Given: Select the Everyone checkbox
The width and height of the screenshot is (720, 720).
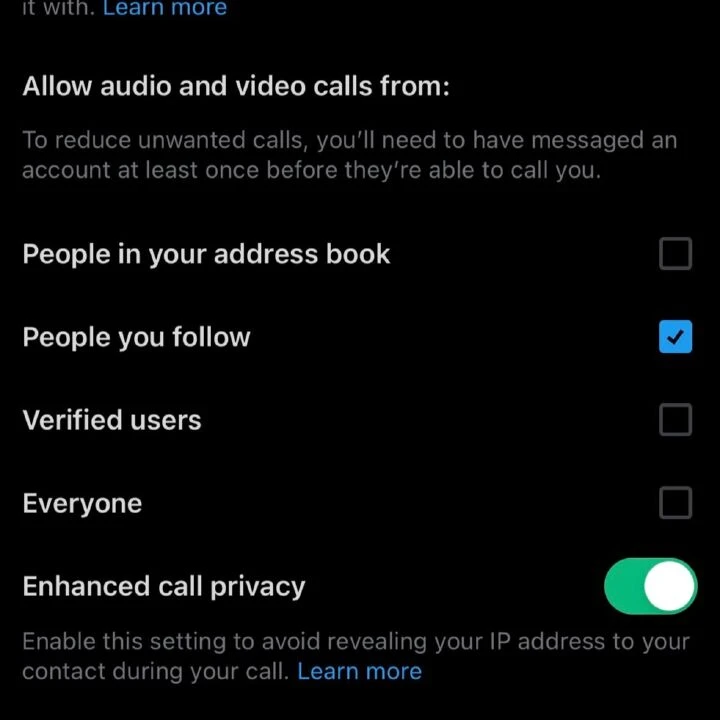Looking at the screenshot, I should tap(675, 503).
